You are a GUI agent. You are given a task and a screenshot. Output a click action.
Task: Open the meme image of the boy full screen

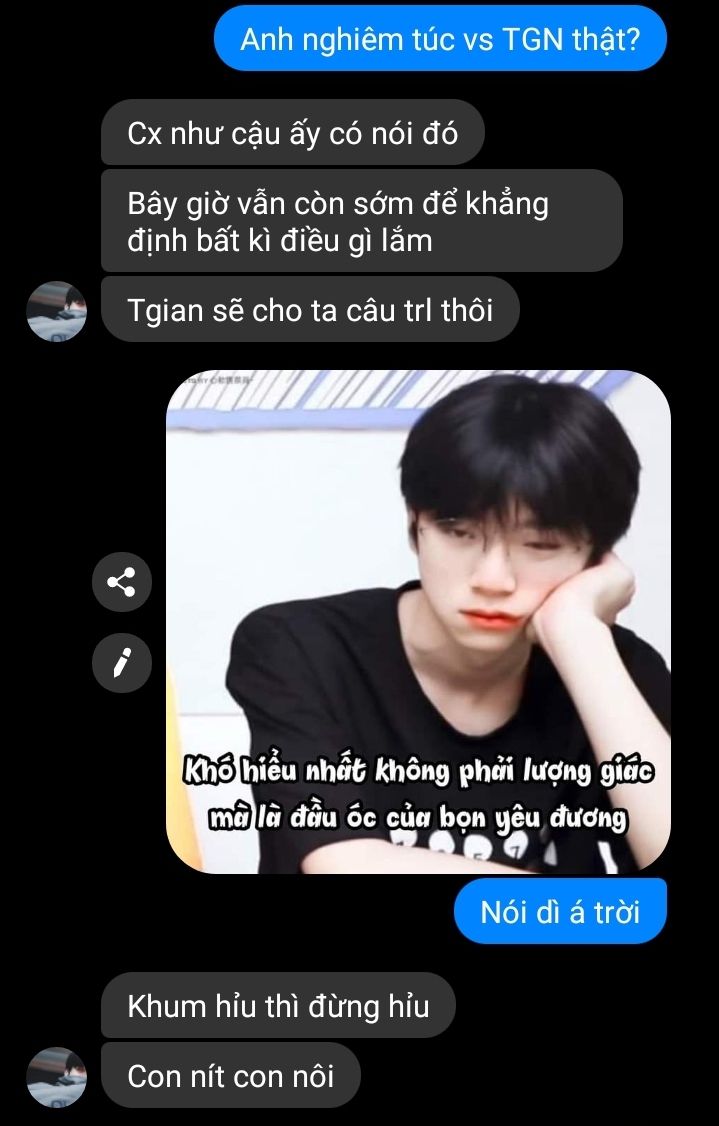pyautogui.click(x=419, y=622)
